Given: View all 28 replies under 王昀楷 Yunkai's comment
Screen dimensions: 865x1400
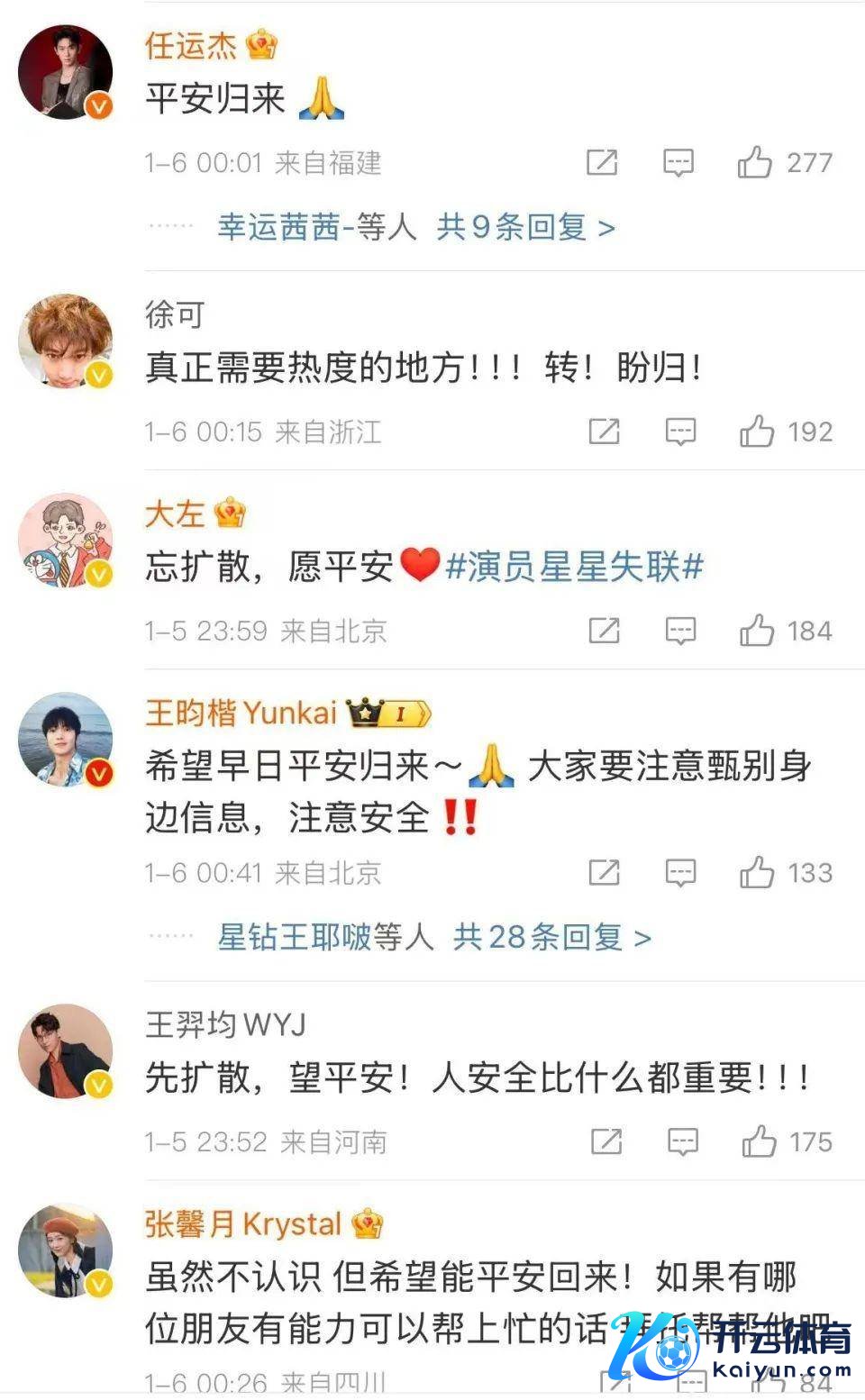Looking at the screenshot, I should (551, 937).
